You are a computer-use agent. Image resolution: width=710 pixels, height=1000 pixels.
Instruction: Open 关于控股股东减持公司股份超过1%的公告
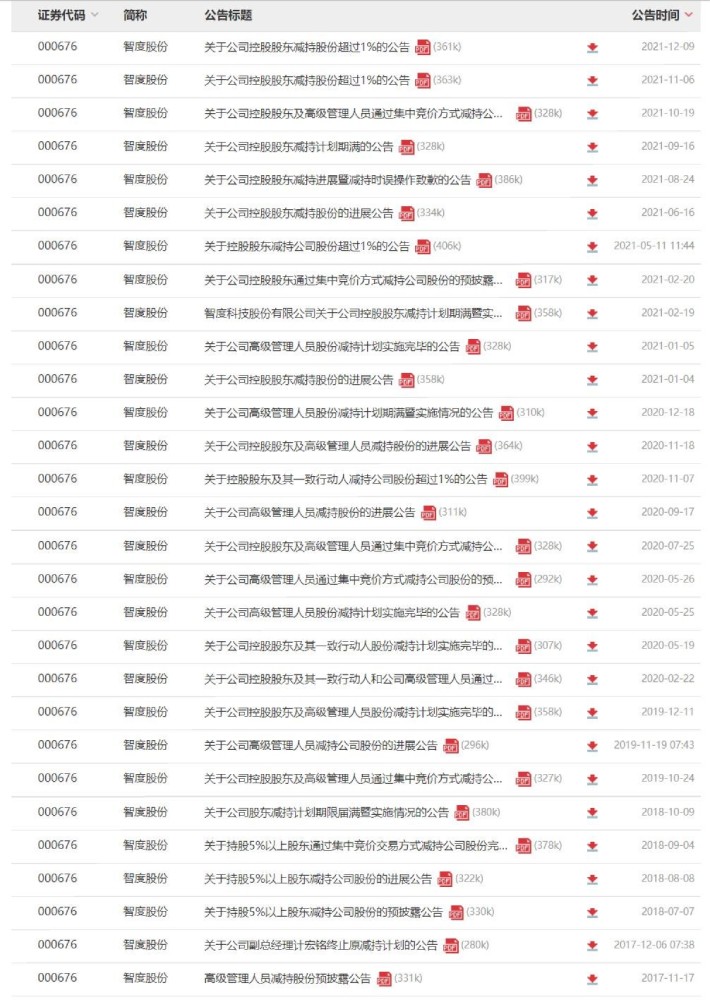(x=307, y=246)
